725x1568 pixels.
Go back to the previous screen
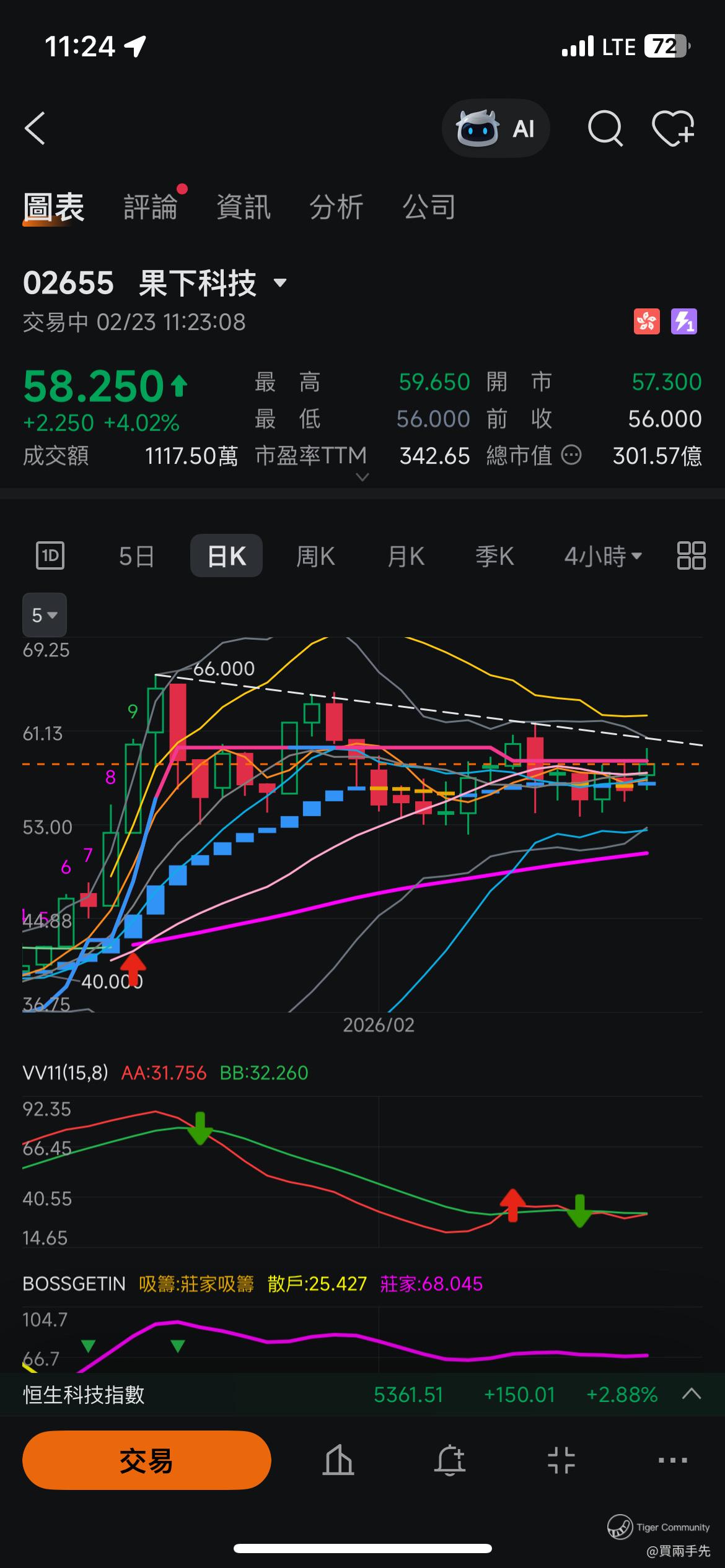pos(35,129)
